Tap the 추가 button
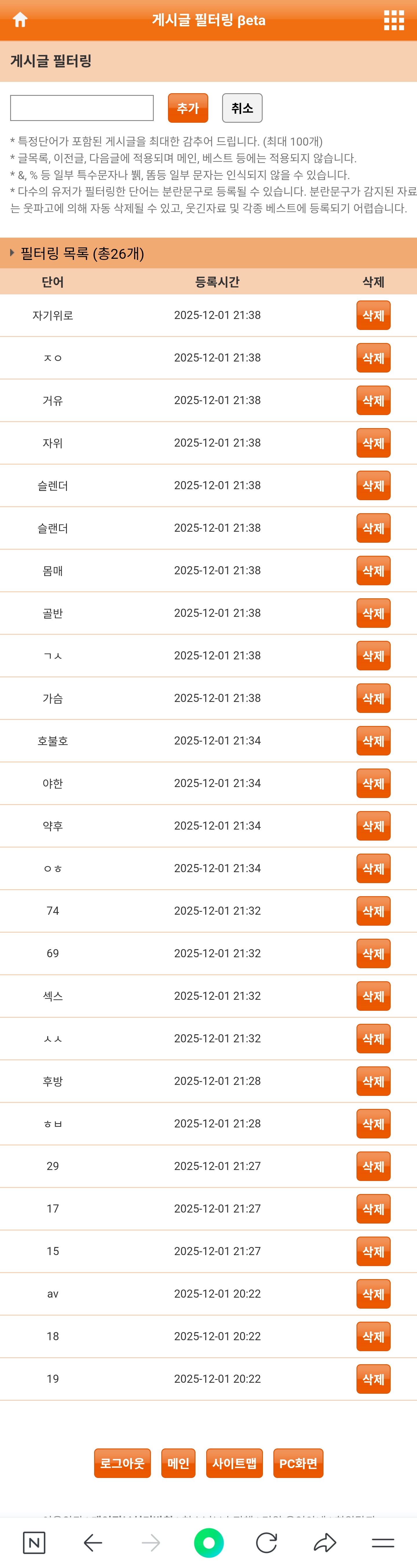Screen dimensions: 417x1568 pos(187,108)
